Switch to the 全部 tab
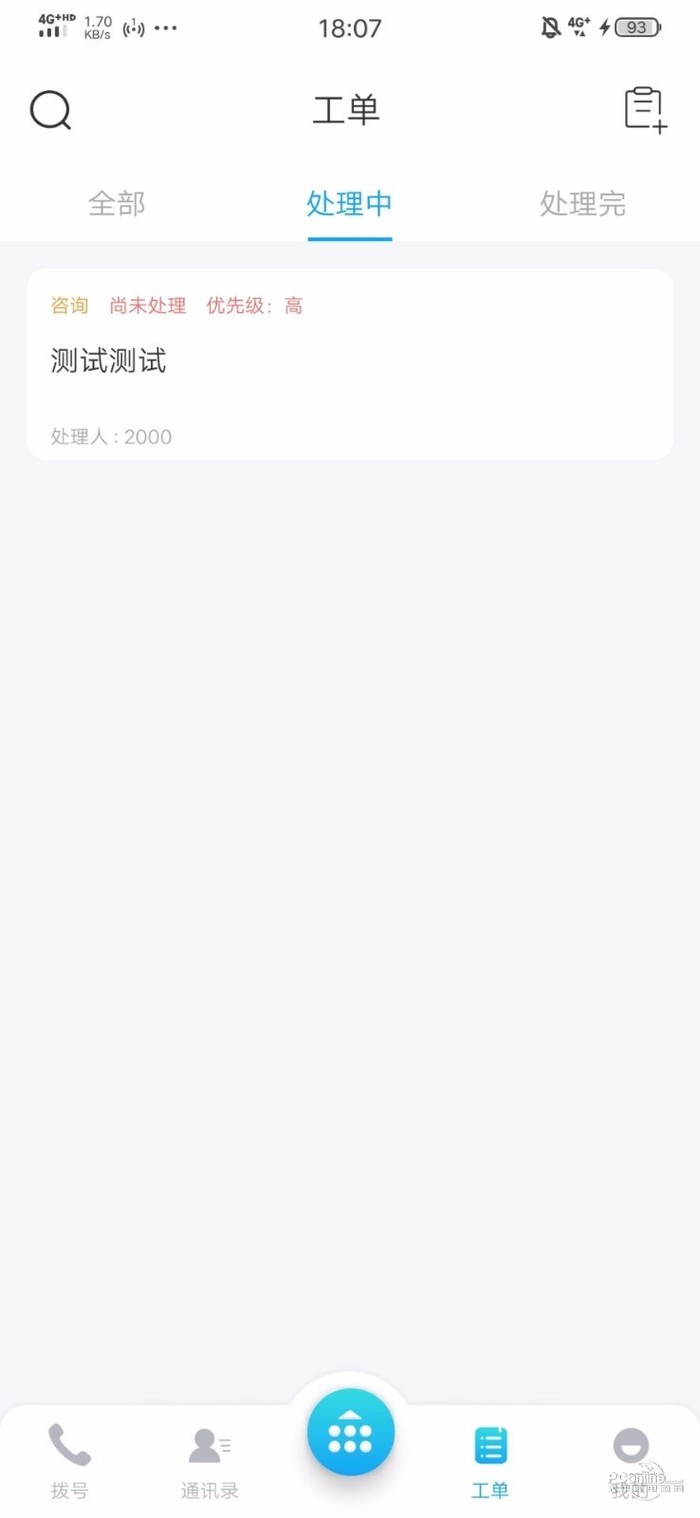The height and width of the screenshot is (1518, 700). (x=117, y=204)
